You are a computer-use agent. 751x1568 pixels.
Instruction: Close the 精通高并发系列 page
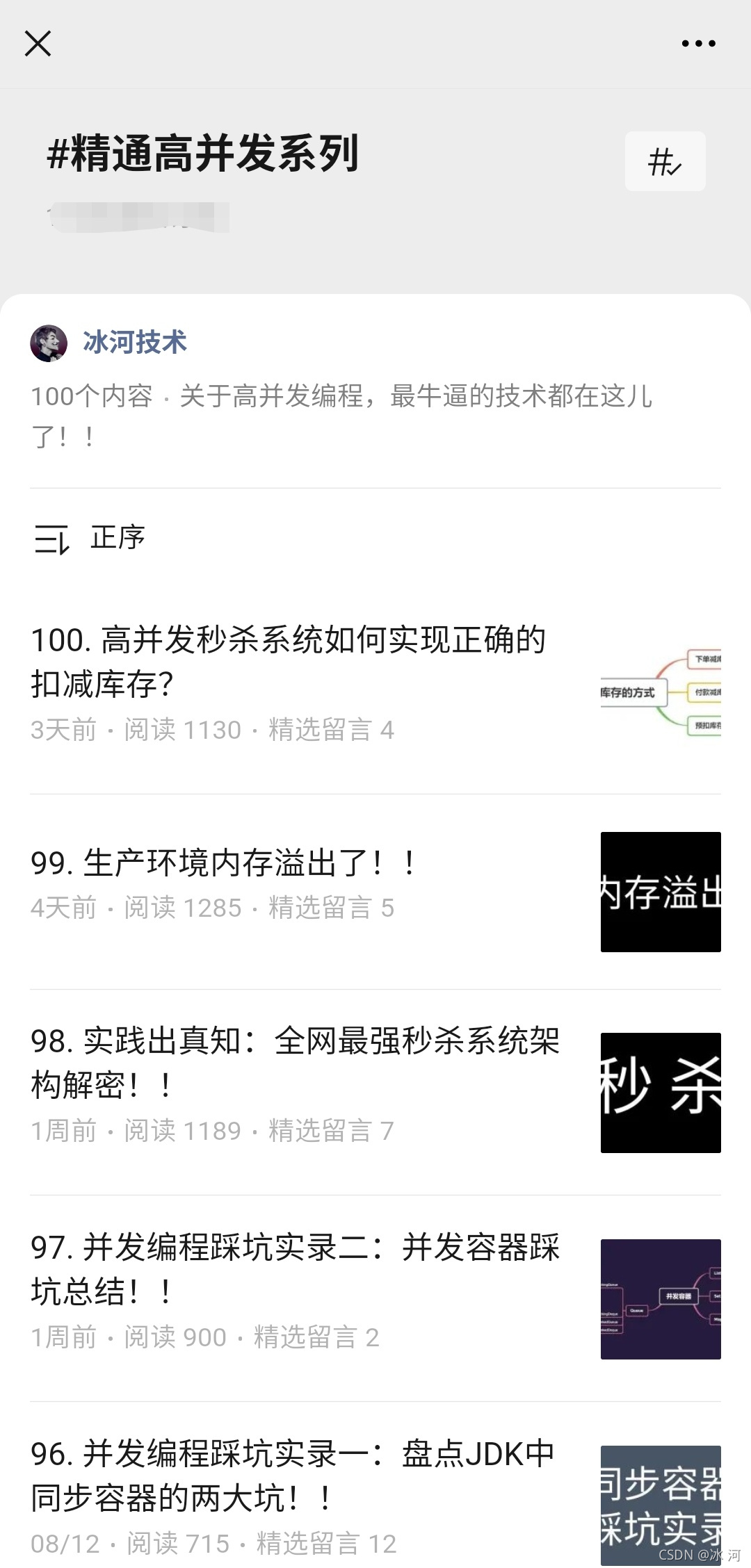point(38,43)
